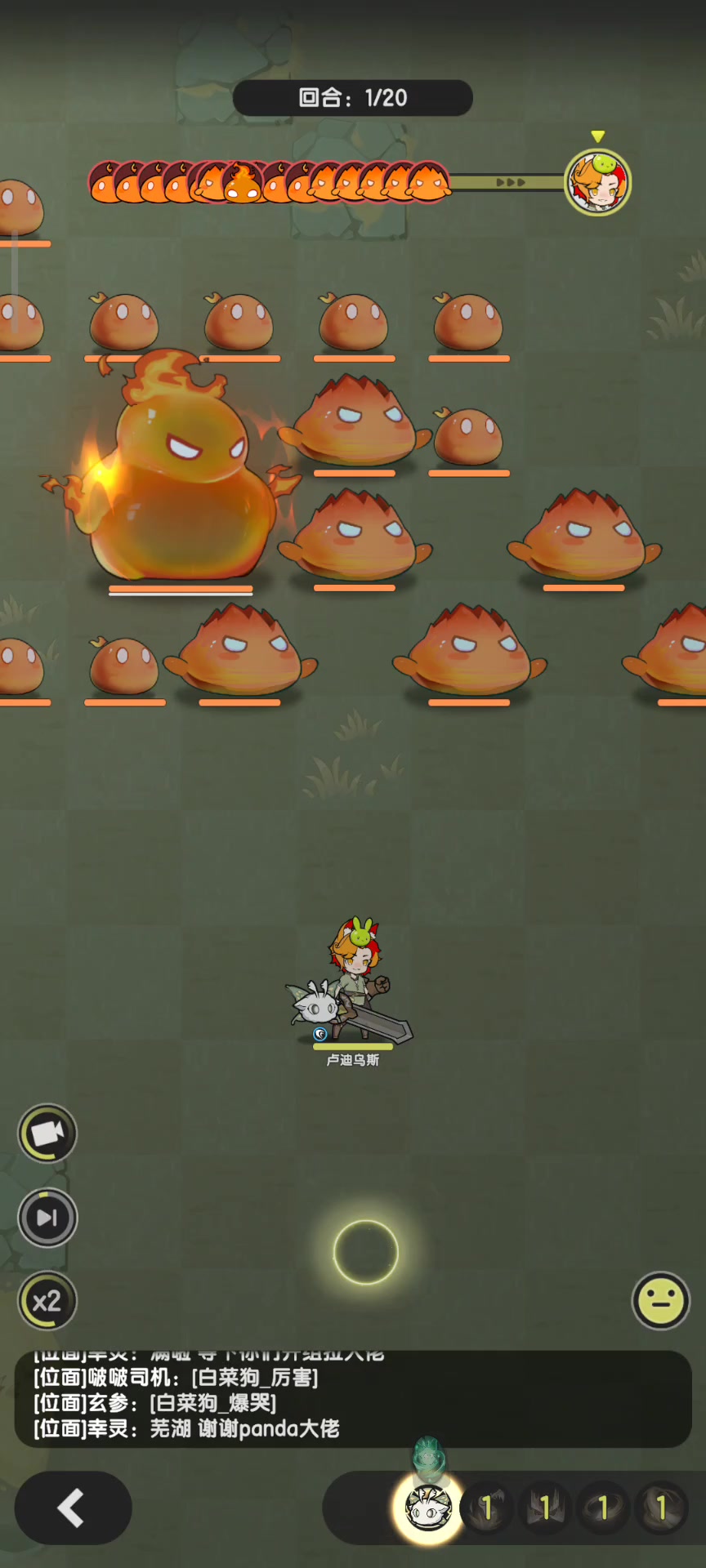Screen dimensions: 706x1568
Task: Select the glowing white creature skill
Action: [x=428, y=1508]
